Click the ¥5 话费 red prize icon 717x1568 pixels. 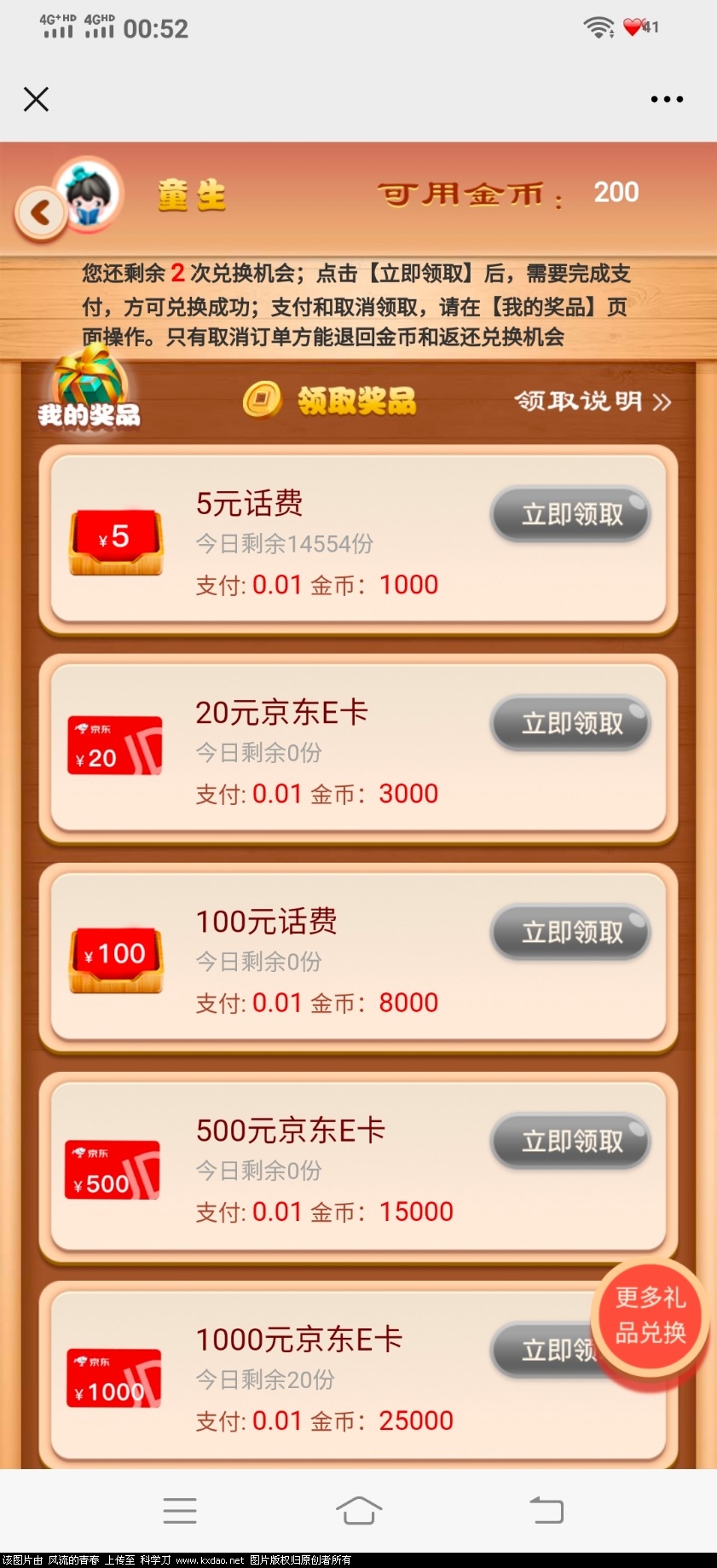pyautogui.click(x=115, y=539)
